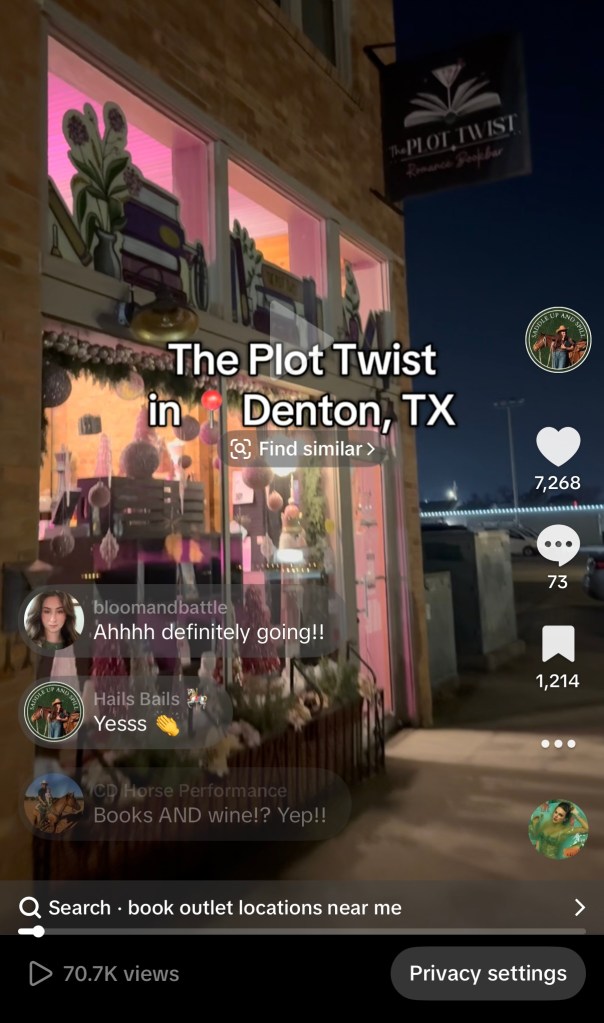Open the three-dot more options menu

558,744
